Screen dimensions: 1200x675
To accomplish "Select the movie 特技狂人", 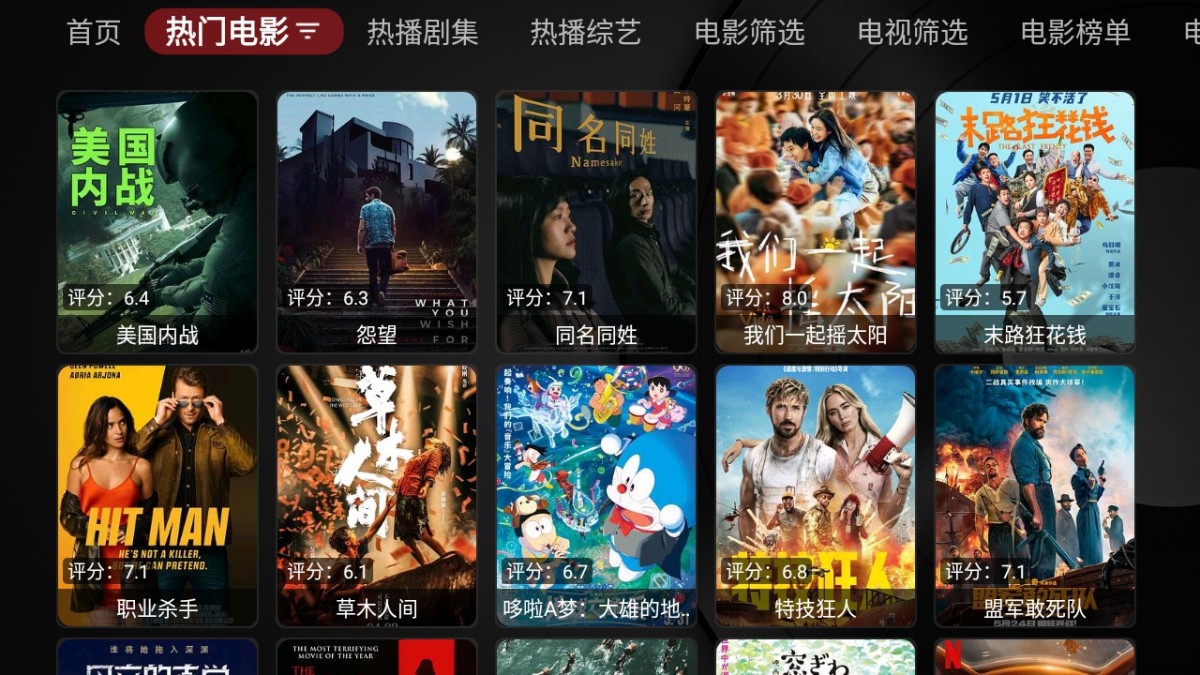I will (815, 496).
